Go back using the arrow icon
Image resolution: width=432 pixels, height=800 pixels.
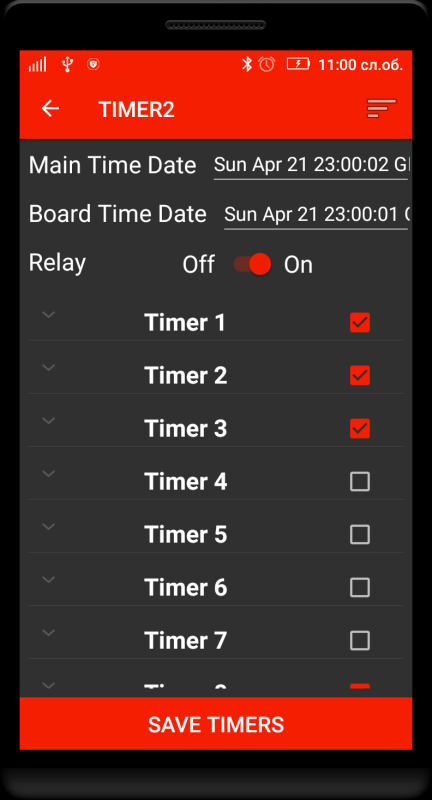click(x=50, y=109)
